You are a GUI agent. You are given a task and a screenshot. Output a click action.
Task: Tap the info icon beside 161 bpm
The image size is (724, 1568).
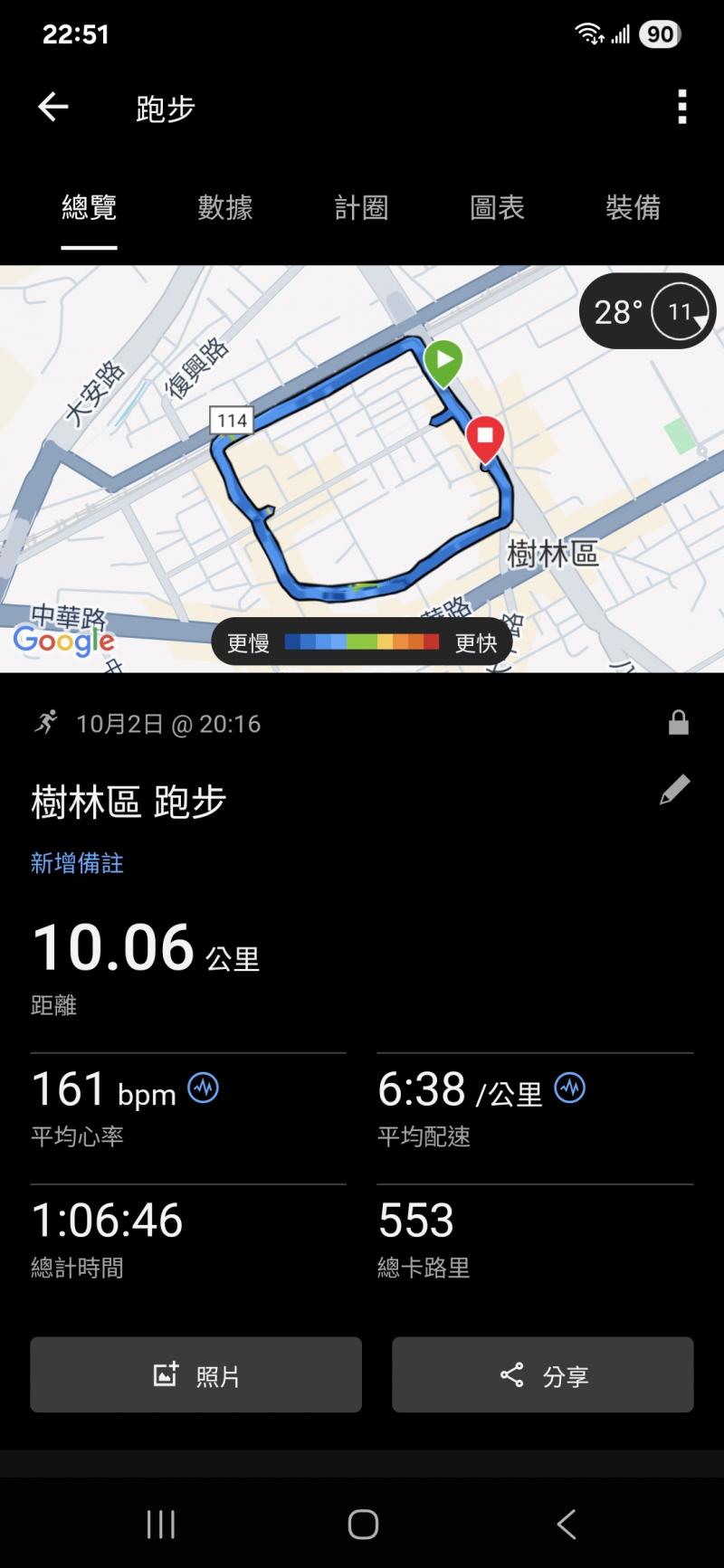point(203,1087)
